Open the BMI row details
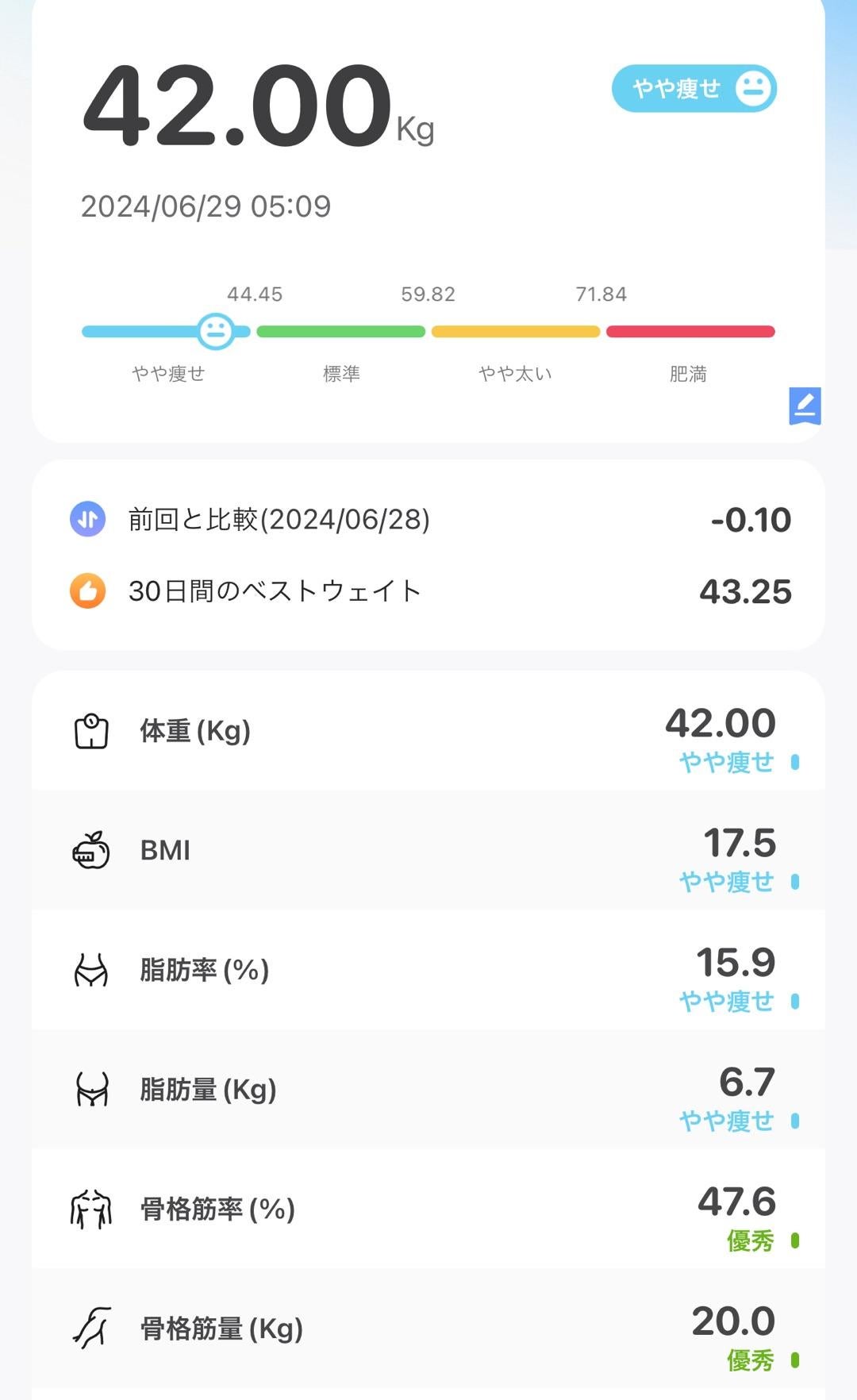Image resolution: width=857 pixels, height=1400 pixels. click(x=428, y=851)
